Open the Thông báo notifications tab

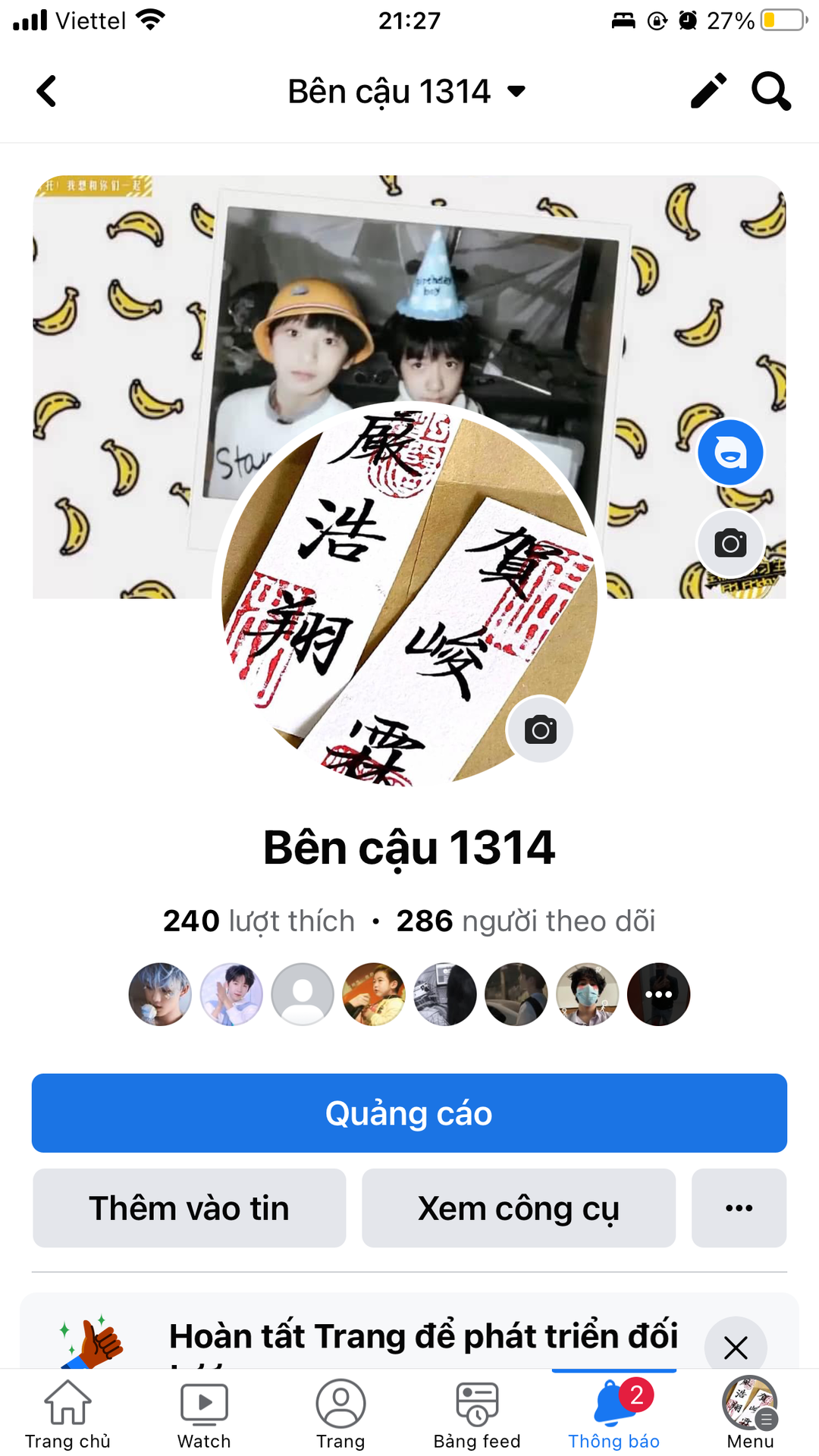point(614,1414)
